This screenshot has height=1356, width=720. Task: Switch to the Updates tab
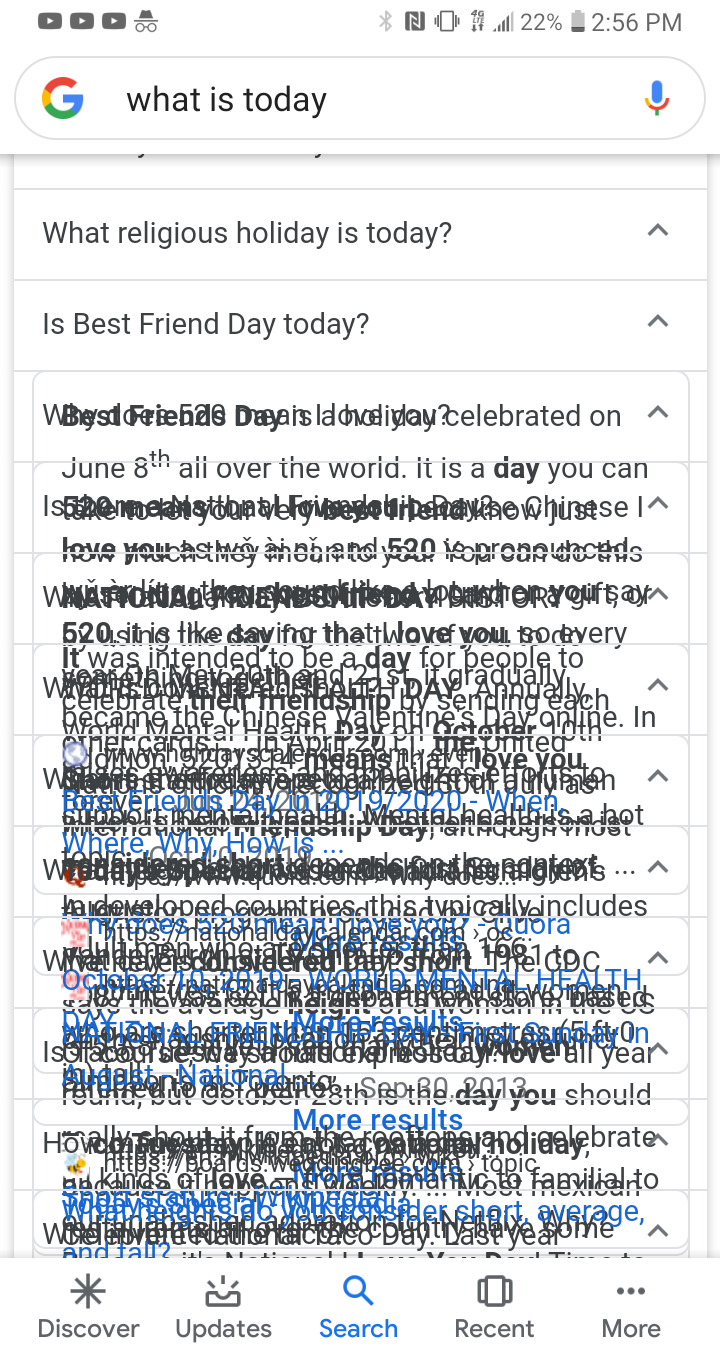(x=223, y=1308)
